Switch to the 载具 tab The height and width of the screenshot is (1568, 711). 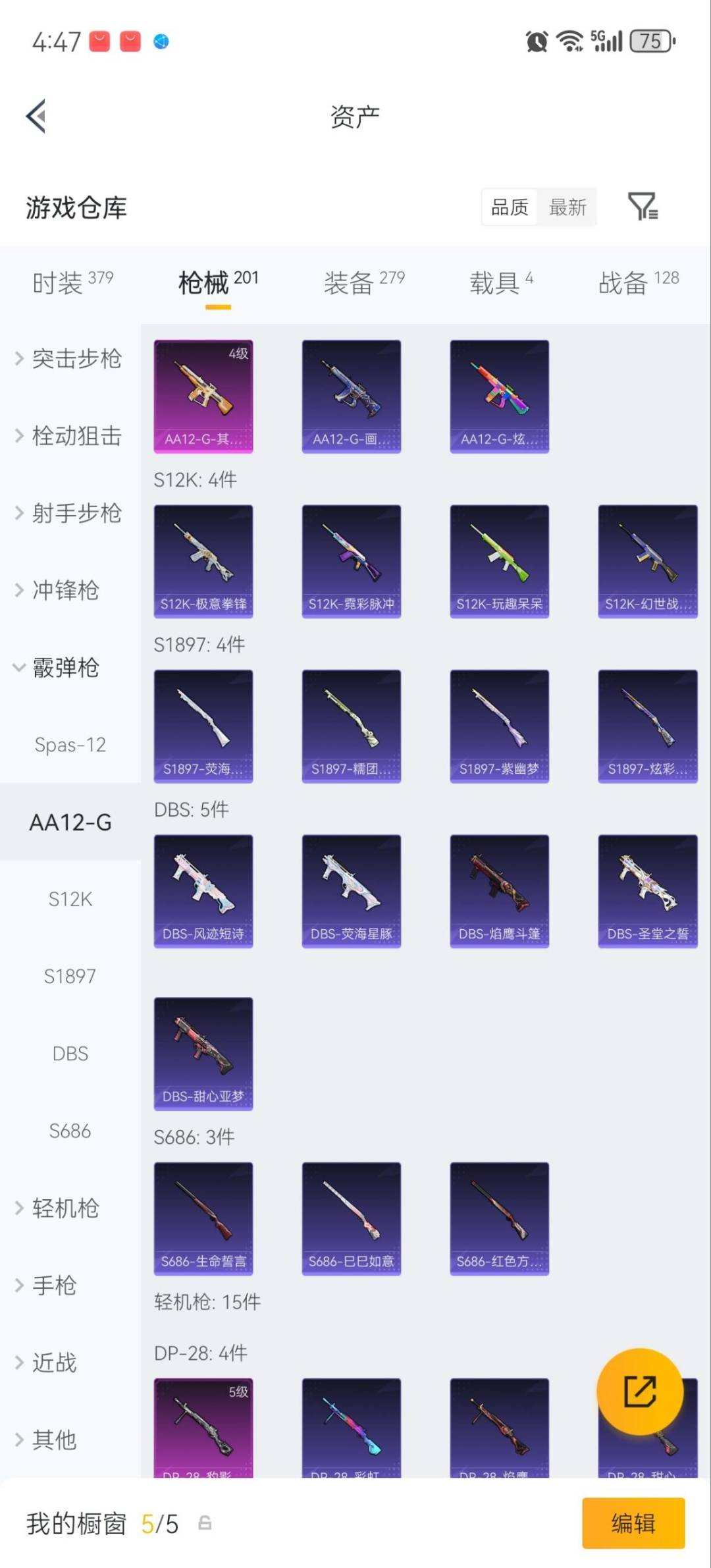(x=501, y=283)
